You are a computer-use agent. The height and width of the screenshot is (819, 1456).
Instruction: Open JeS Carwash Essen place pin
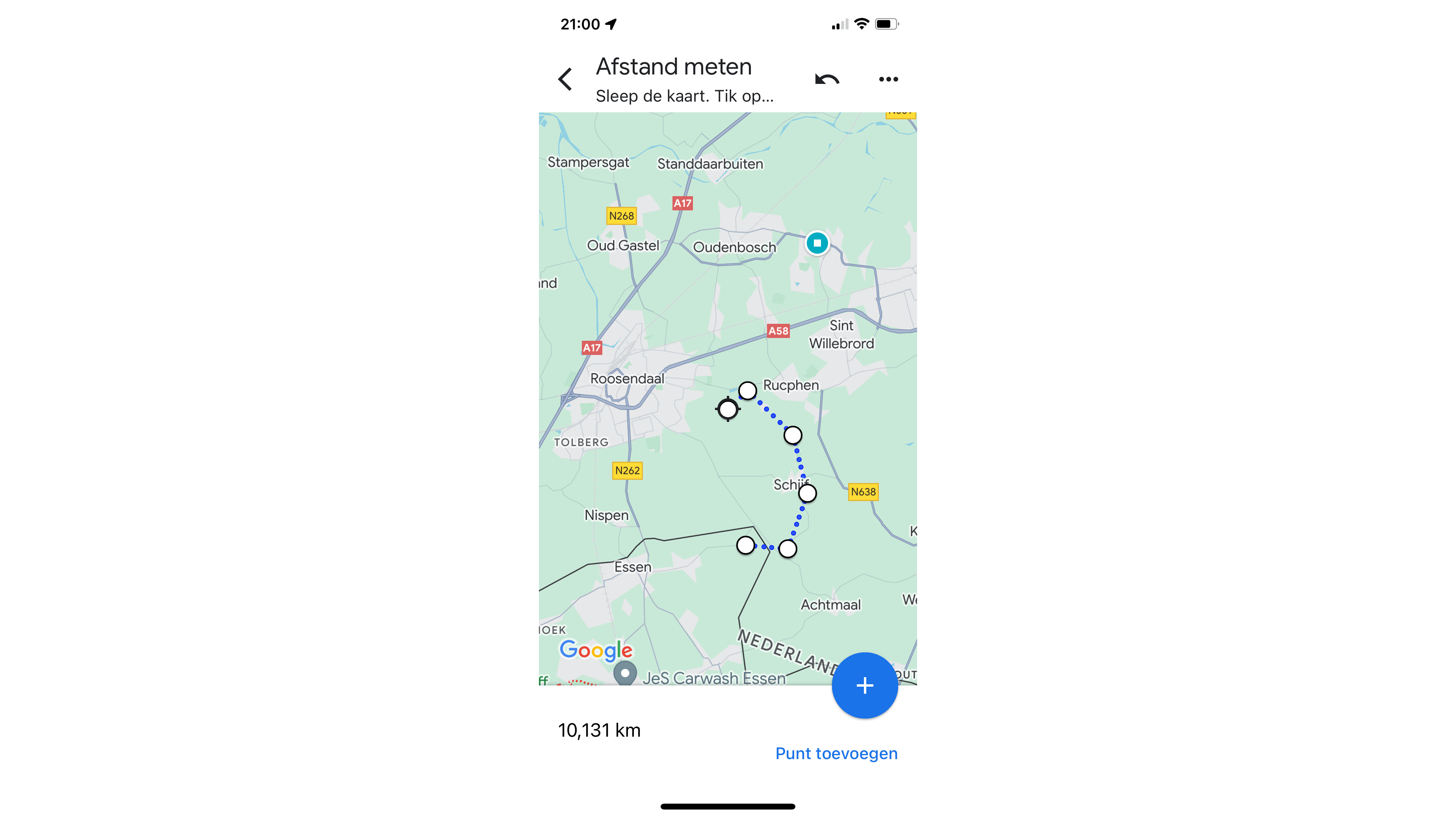pyautogui.click(x=625, y=674)
